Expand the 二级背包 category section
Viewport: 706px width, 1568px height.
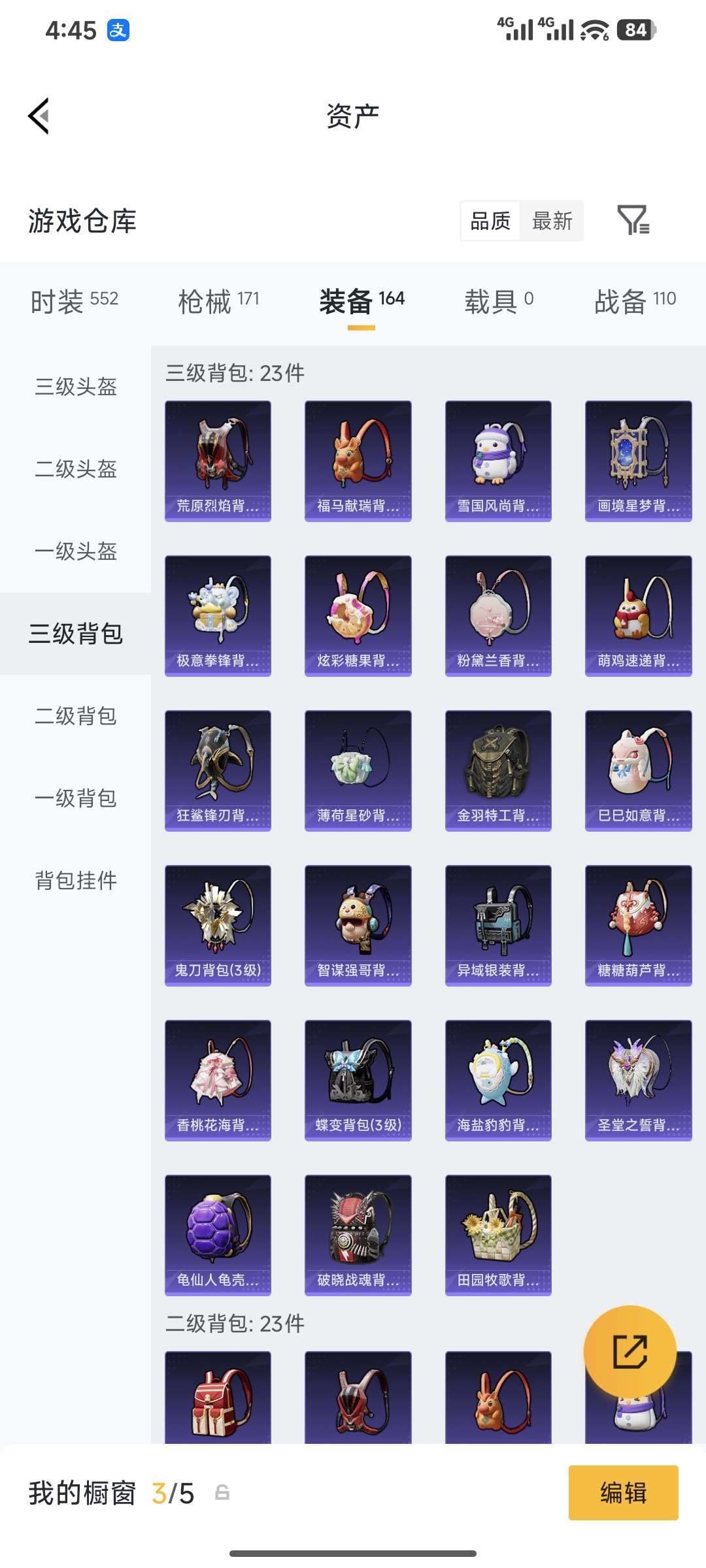pyautogui.click(x=75, y=716)
